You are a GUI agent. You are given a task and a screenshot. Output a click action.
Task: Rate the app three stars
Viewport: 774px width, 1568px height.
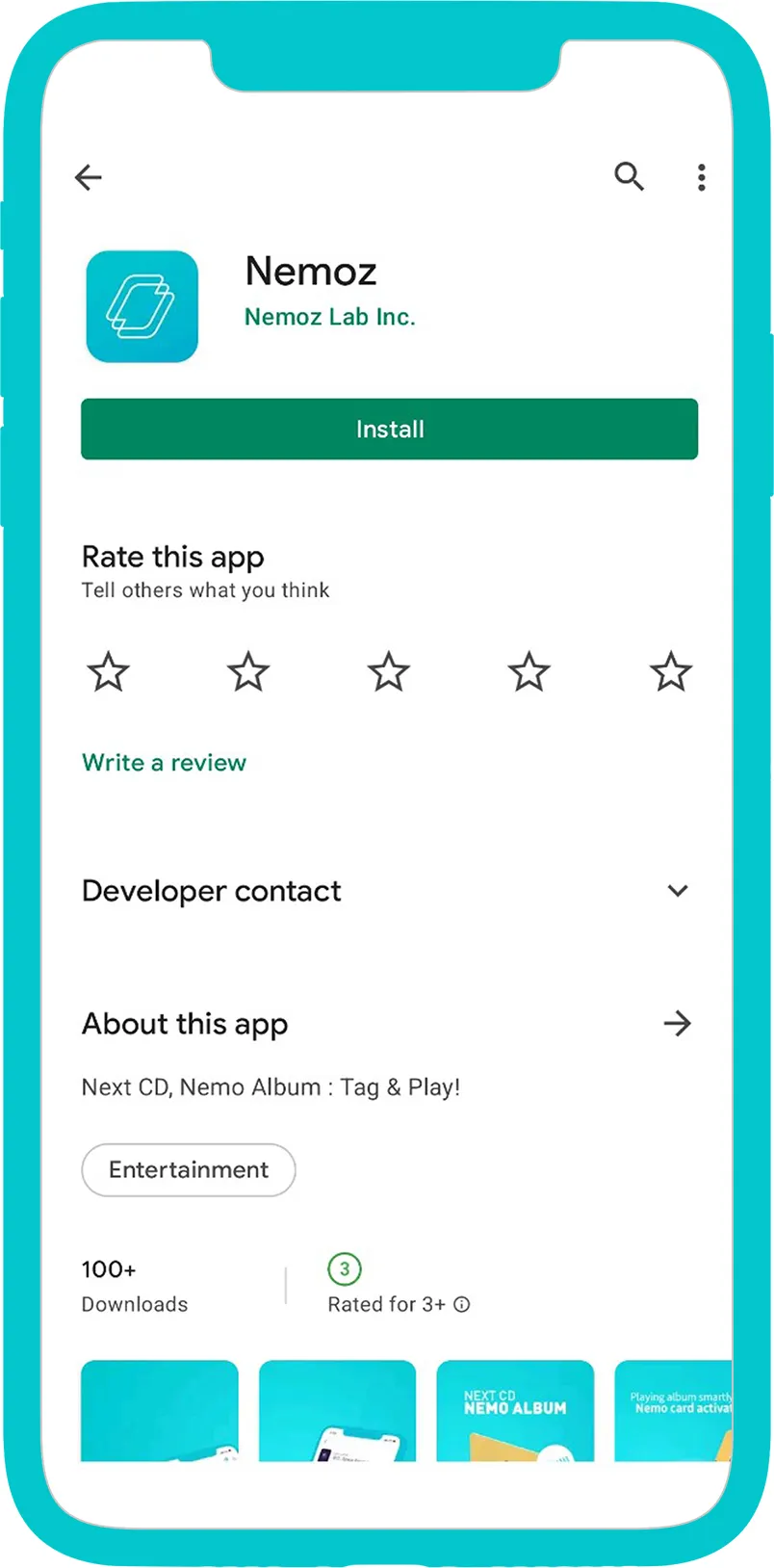click(389, 672)
